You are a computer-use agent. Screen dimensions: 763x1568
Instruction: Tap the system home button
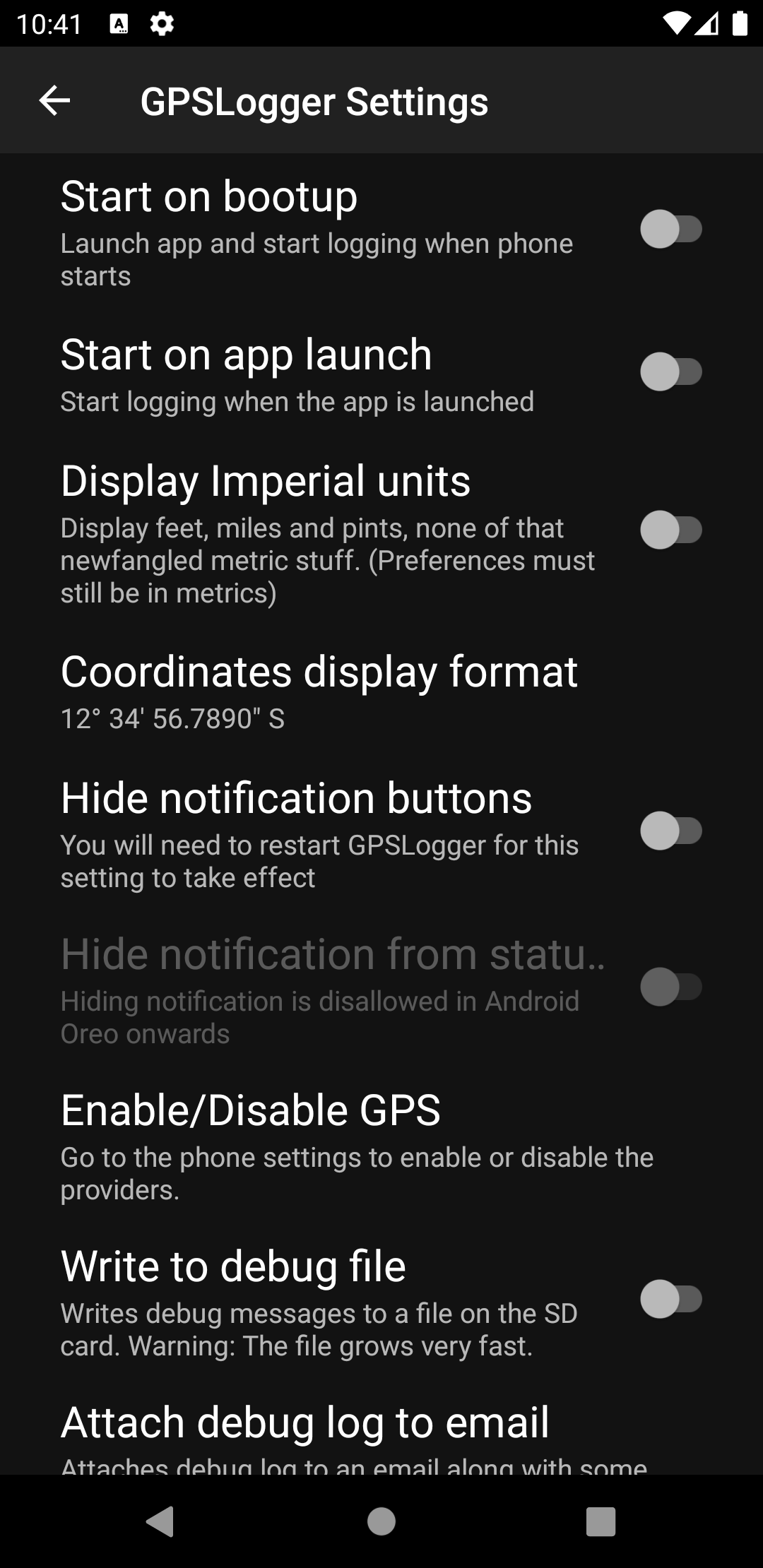click(381, 1521)
